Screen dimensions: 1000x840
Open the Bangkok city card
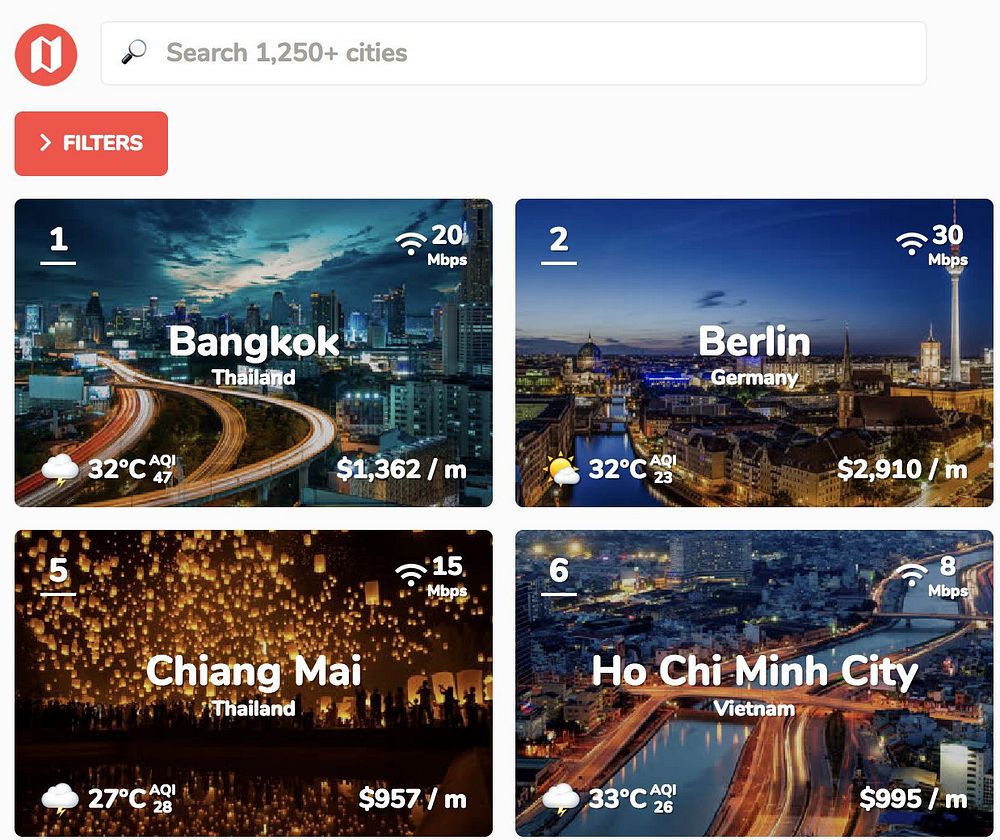(254, 352)
